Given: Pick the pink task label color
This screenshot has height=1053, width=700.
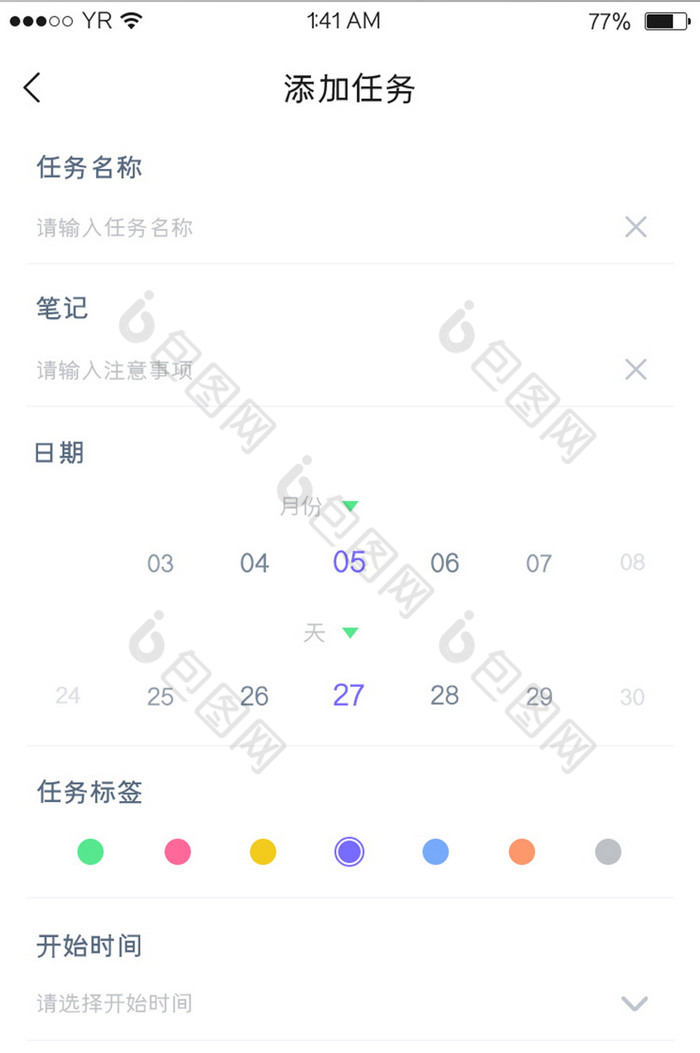Looking at the screenshot, I should [178, 852].
